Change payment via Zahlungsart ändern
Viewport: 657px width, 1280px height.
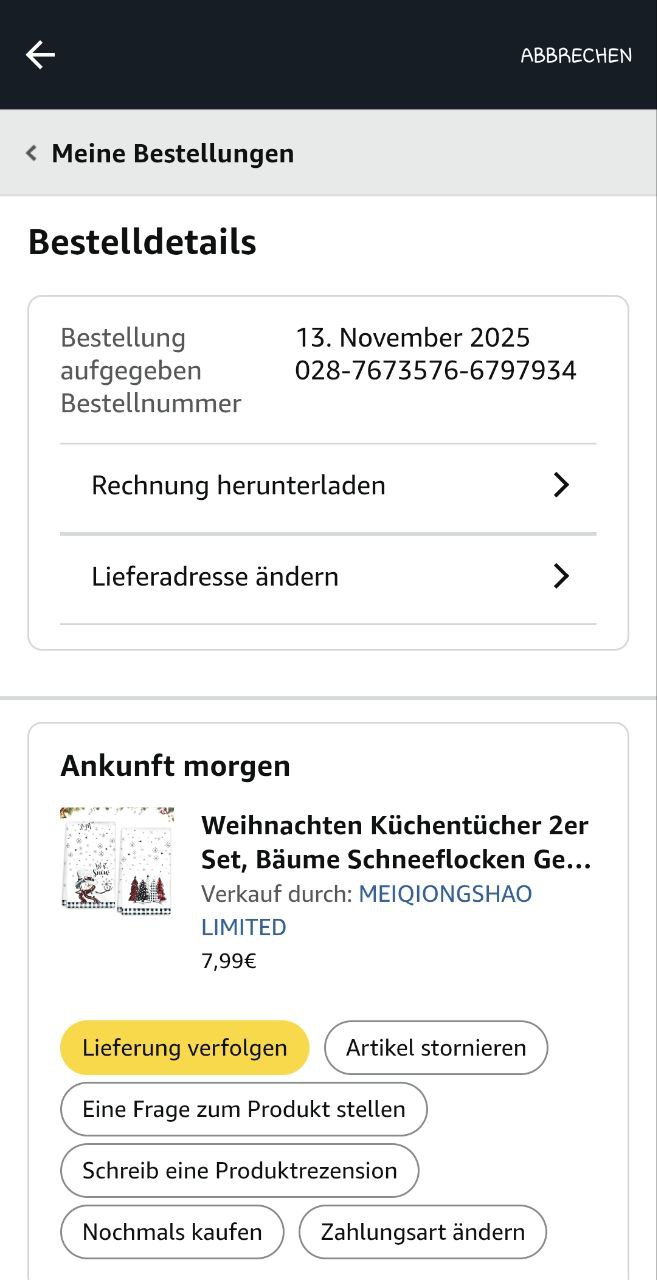pos(422,1232)
